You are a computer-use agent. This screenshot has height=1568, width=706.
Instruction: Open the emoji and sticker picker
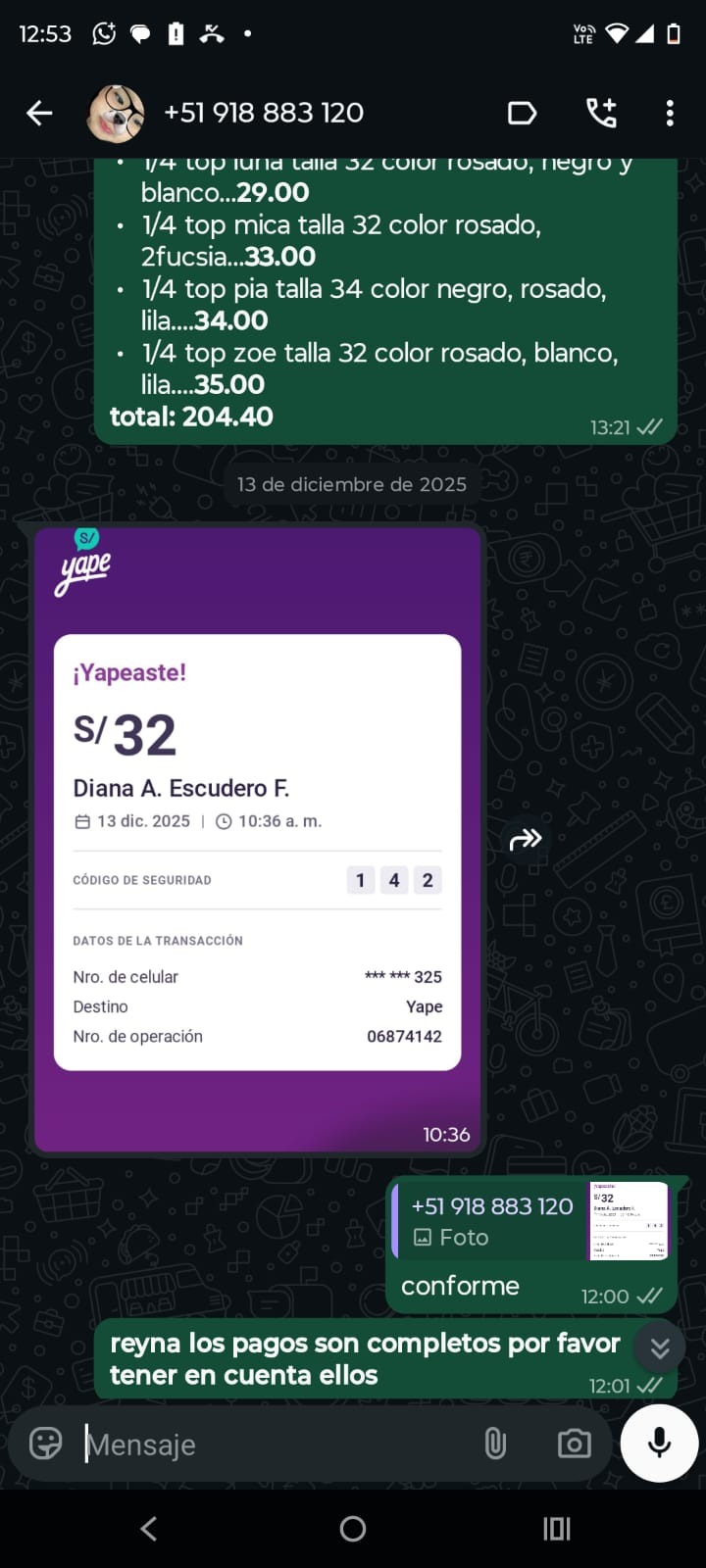click(45, 1444)
